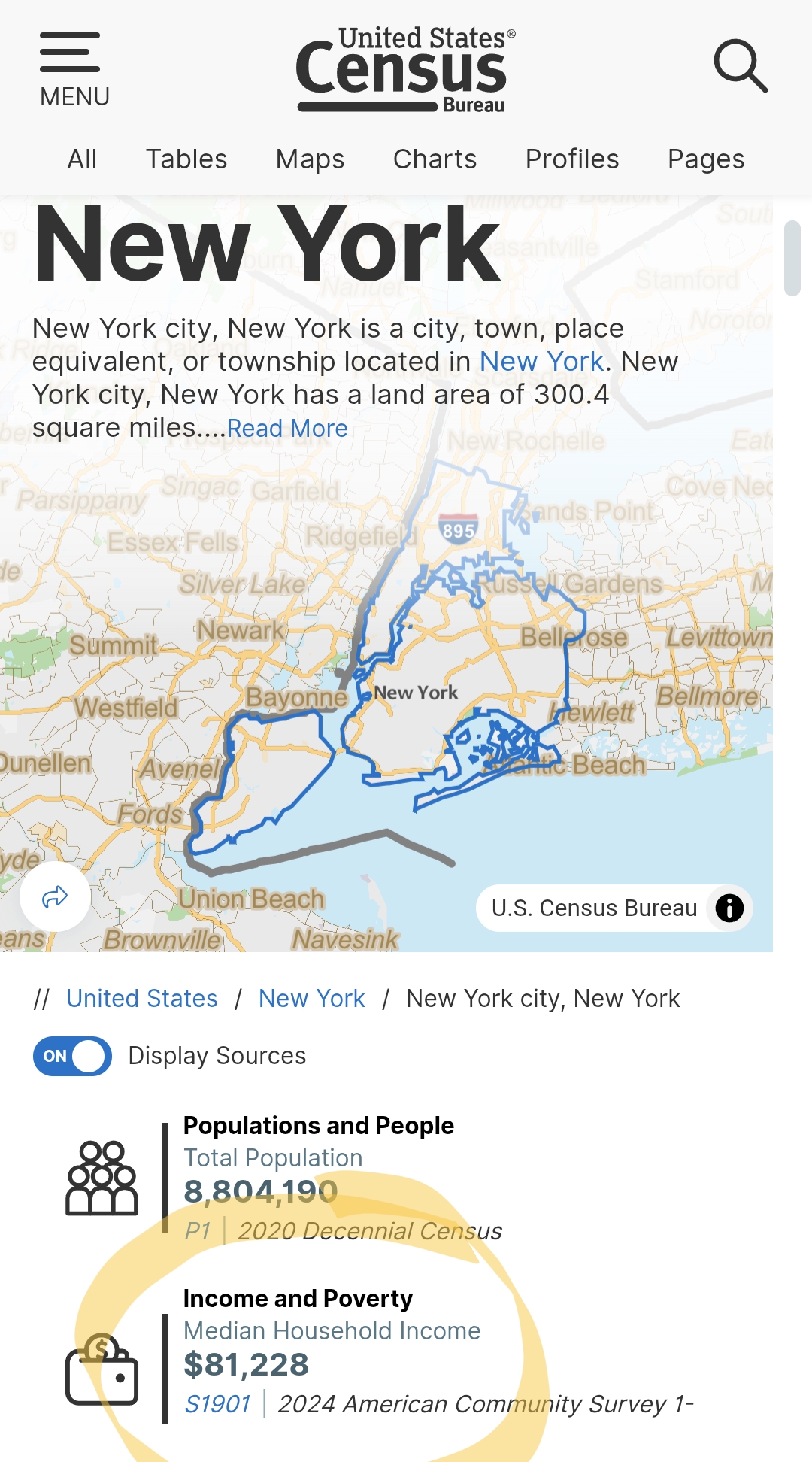Image resolution: width=812 pixels, height=1462 pixels.
Task: Switch to the Profiles tab
Action: (571, 159)
